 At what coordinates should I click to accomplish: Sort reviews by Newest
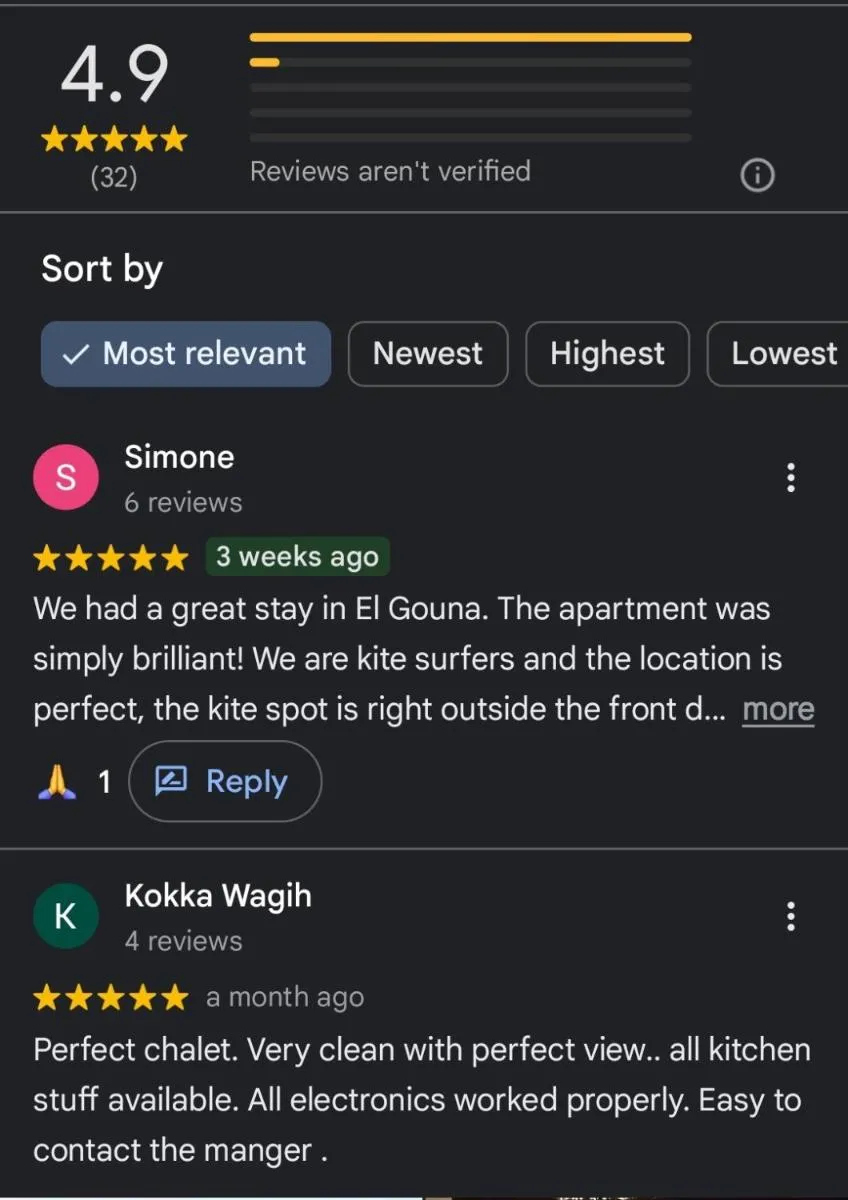pyautogui.click(x=428, y=354)
